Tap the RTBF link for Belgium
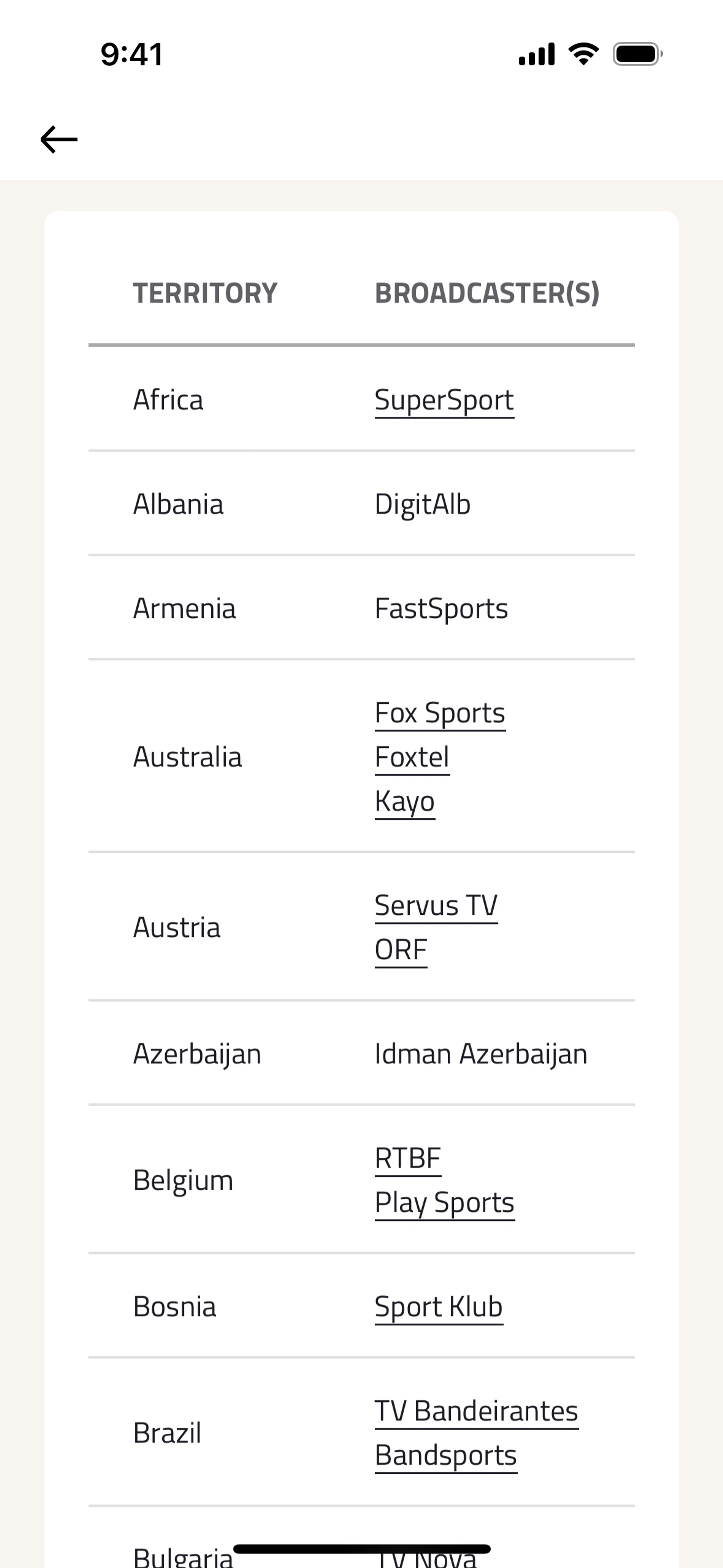The image size is (723, 1568). point(408,1158)
